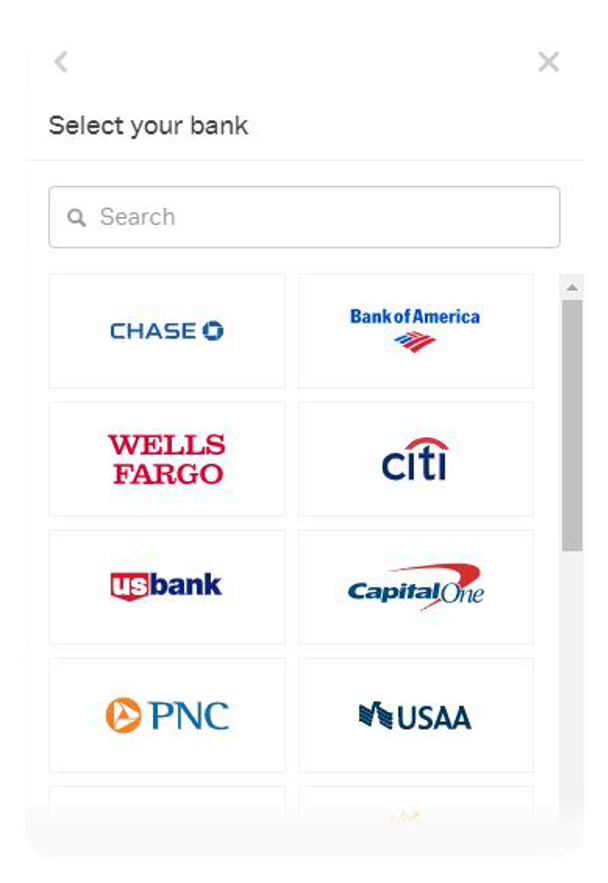The image size is (608, 883).
Task: Choose Bank of America
Action: coord(415,331)
